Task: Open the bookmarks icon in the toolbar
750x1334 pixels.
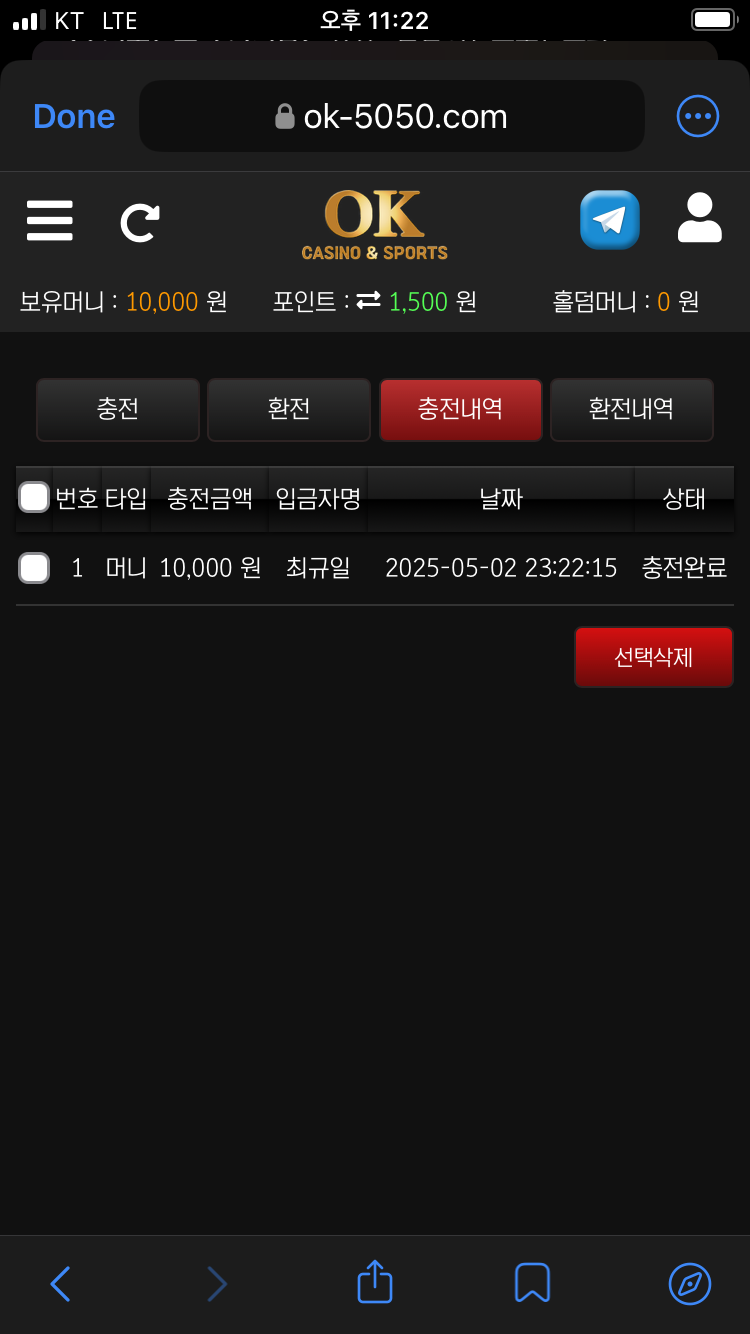Action: pos(532,1283)
